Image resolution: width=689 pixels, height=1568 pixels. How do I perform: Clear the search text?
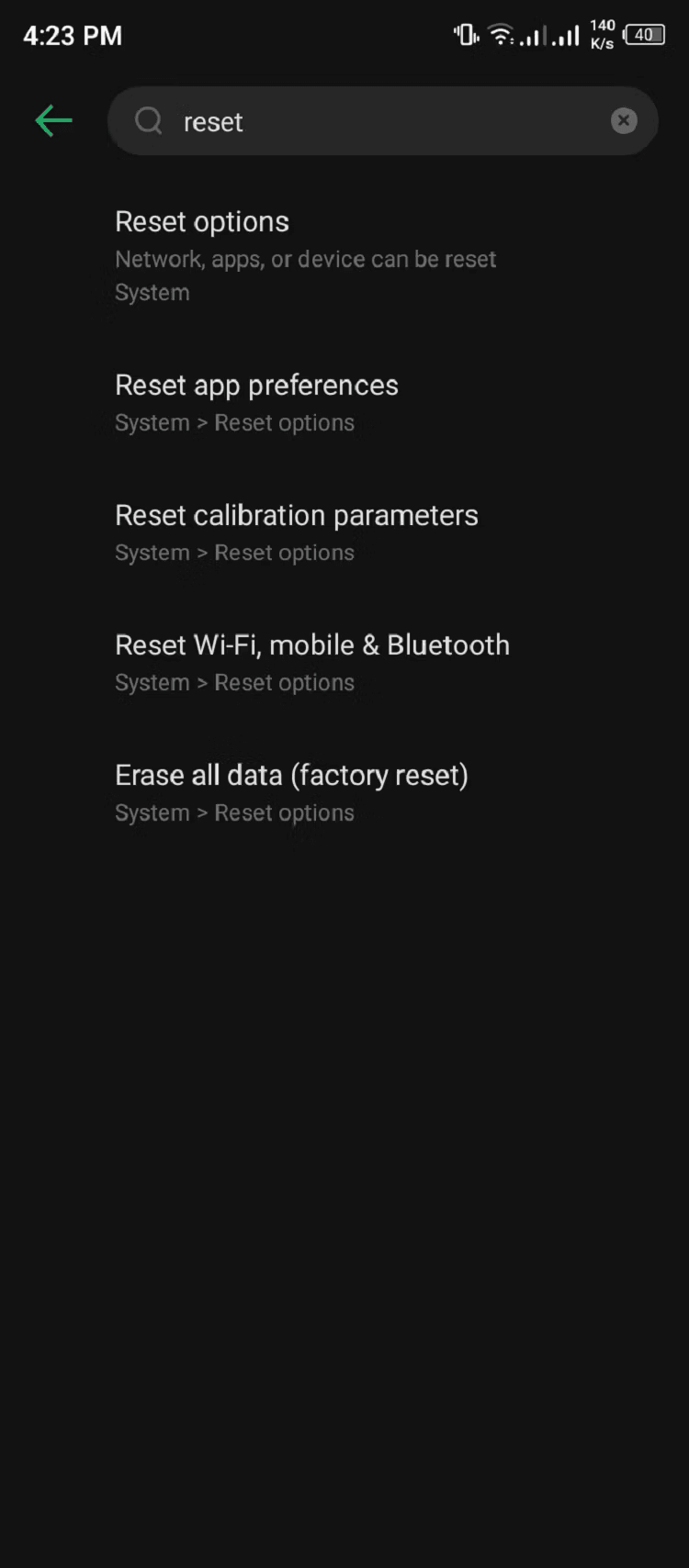click(624, 120)
